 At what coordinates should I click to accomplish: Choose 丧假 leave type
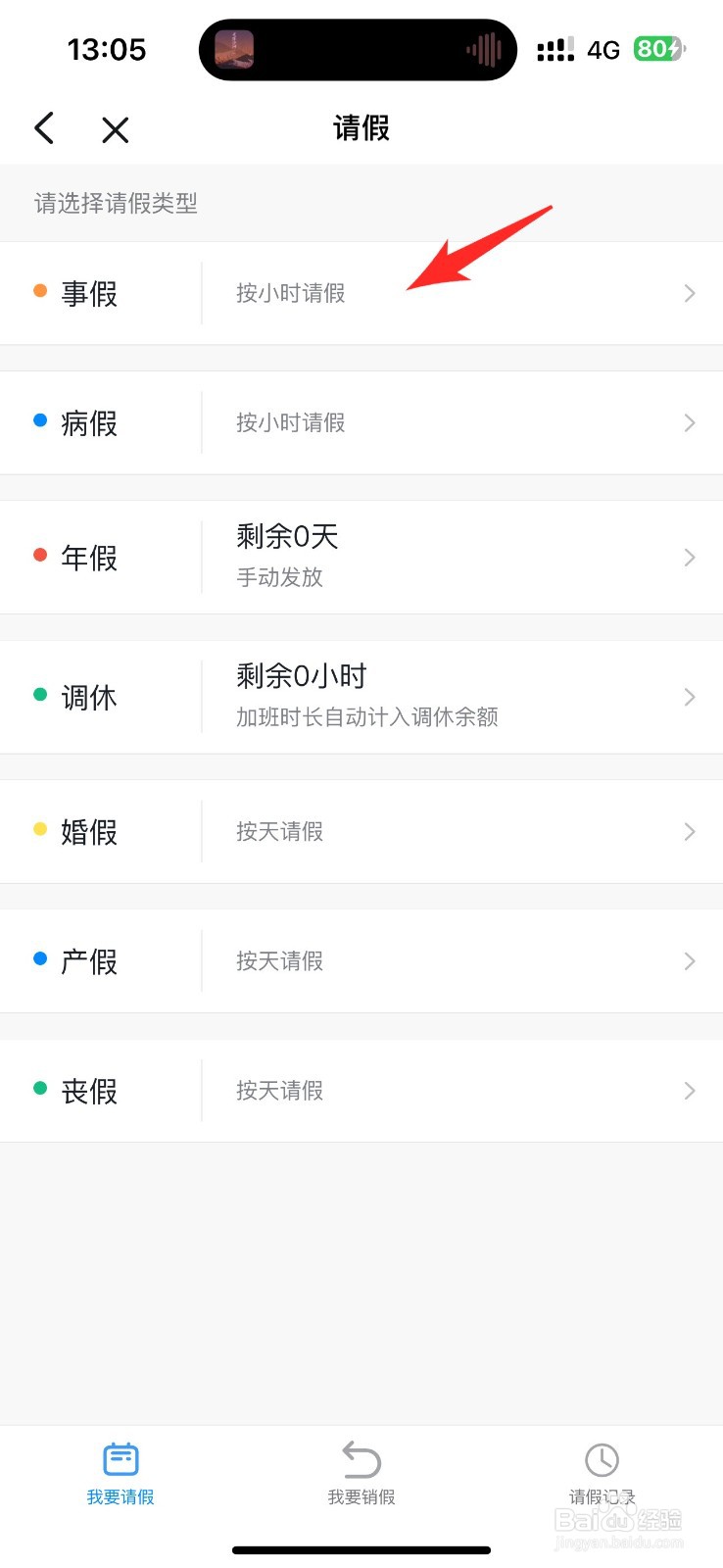(361, 1090)
